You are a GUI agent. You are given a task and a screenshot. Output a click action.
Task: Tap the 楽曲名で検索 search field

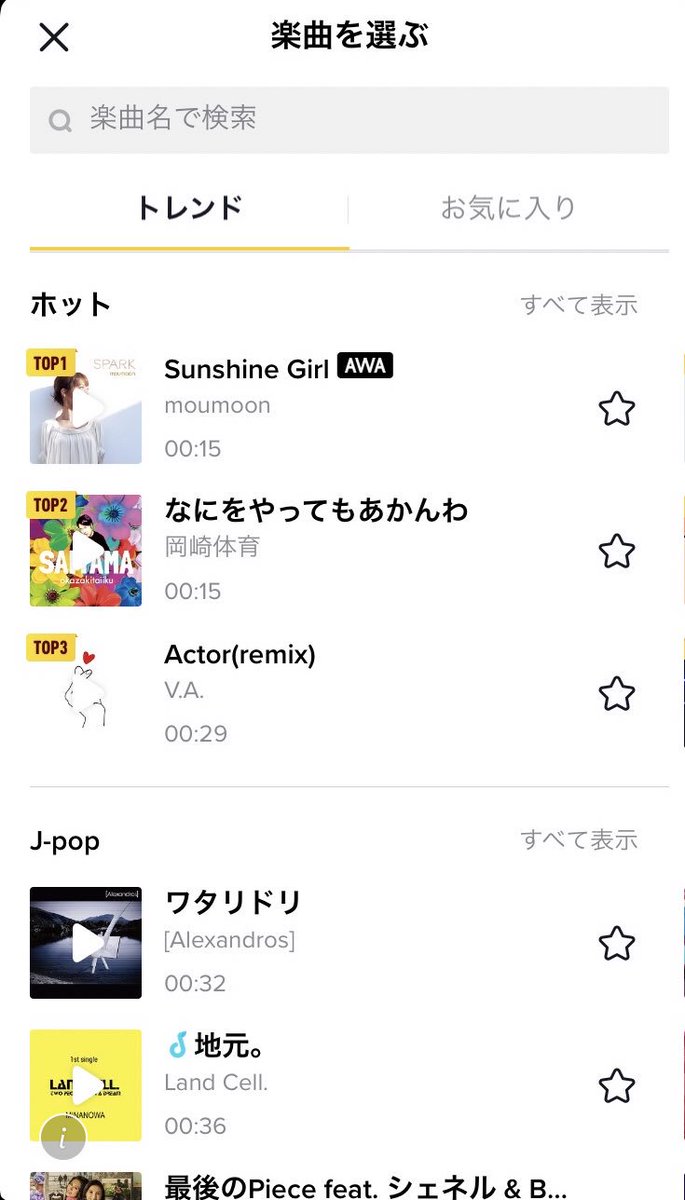(x=349, y=120)
